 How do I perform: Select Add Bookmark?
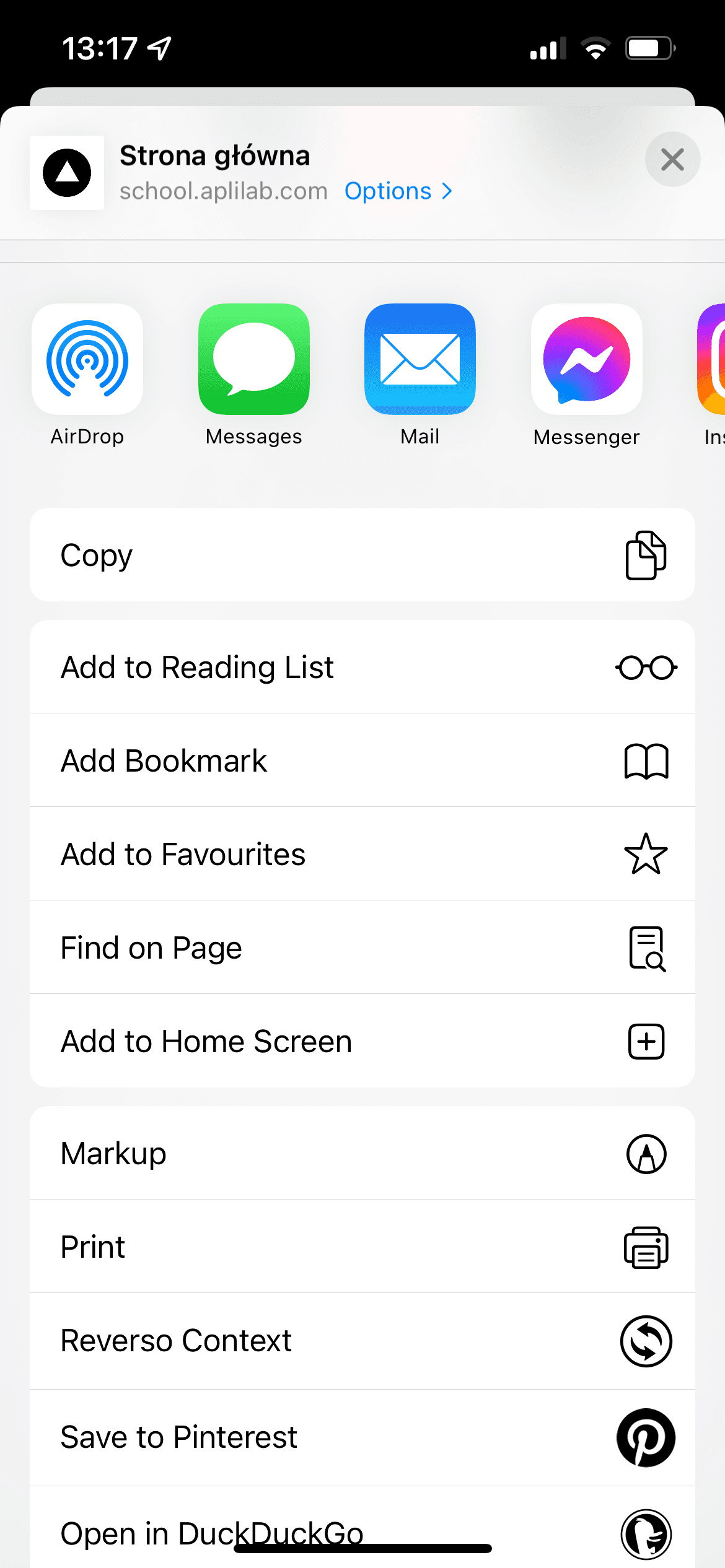(362, 760)
